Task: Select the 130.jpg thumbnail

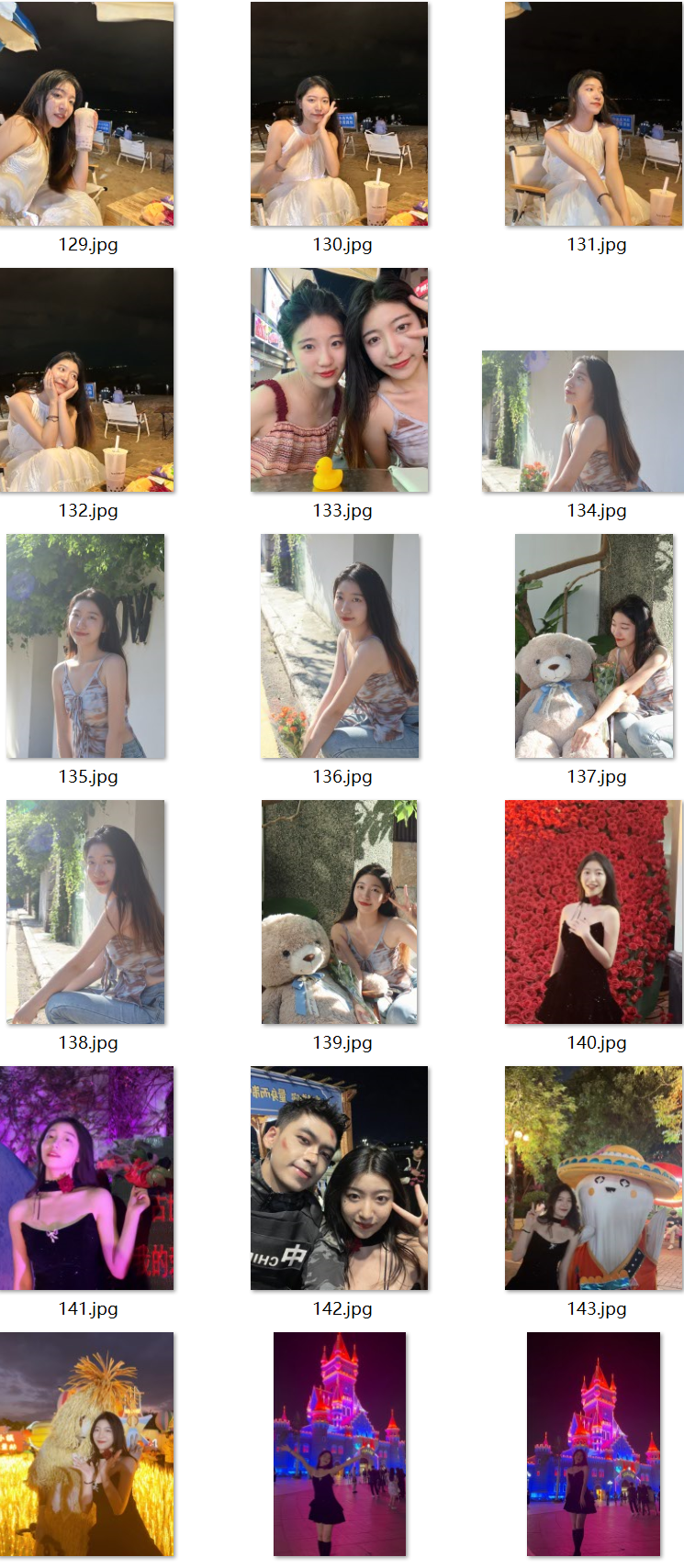Action: pos(340,114)
